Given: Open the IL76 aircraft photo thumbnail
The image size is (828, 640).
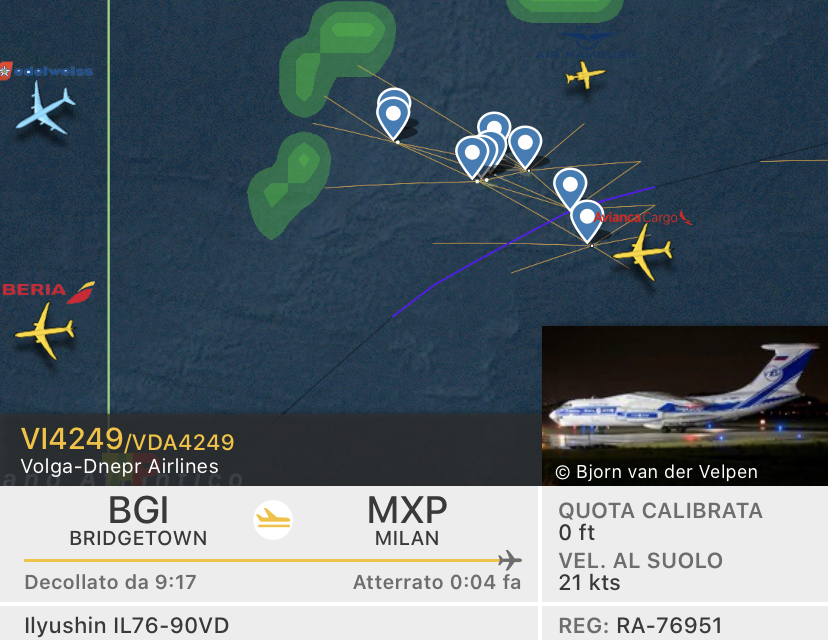Looking at the screenshot, I should point(684,400).
